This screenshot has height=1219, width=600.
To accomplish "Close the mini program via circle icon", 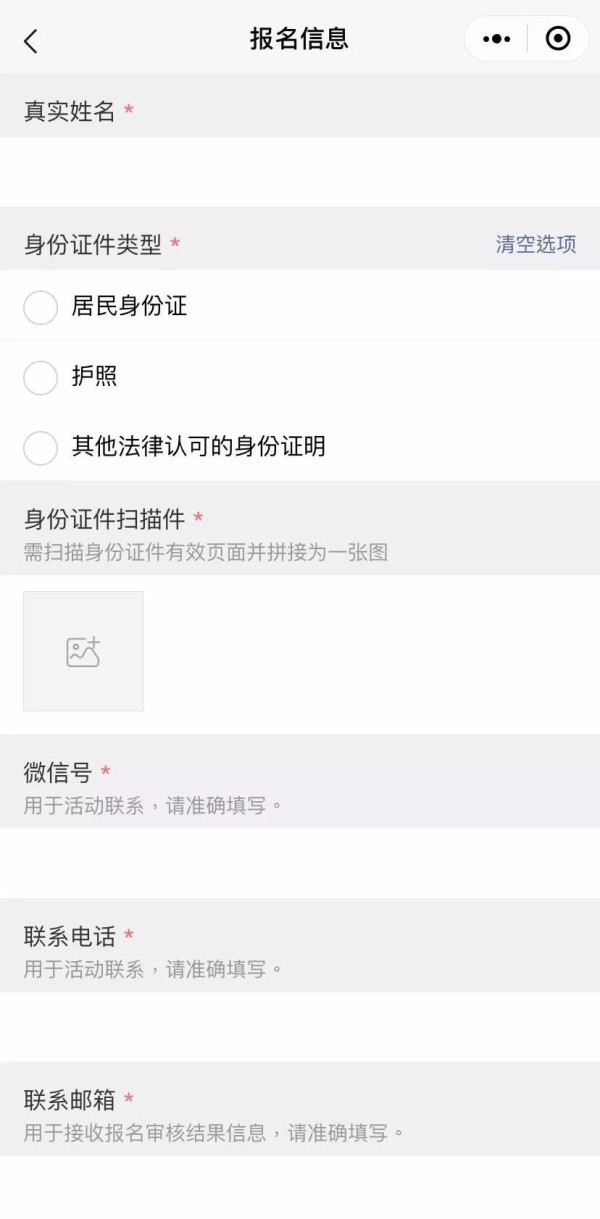I will (x=558, y=39).
